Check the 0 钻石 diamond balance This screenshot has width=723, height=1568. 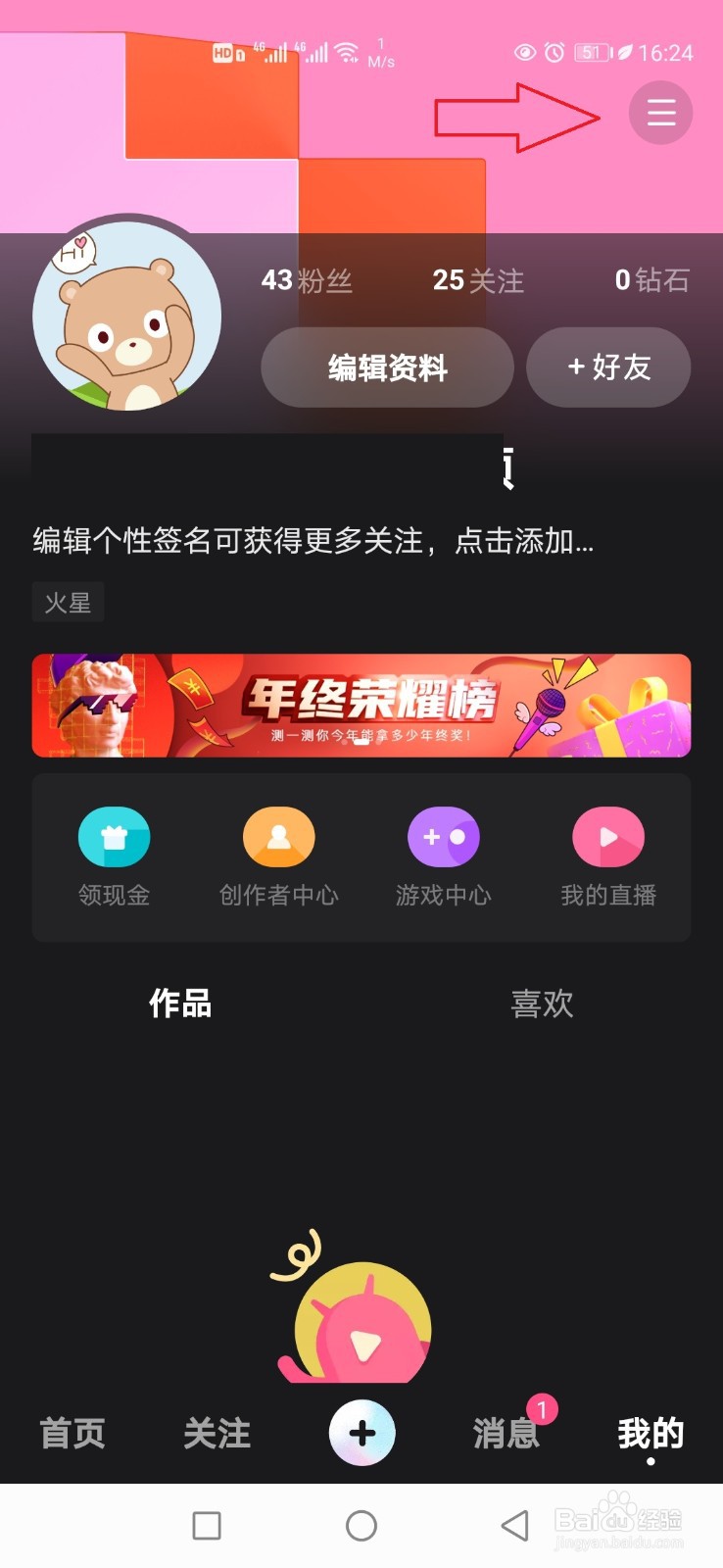pyautogui.click(x=651, y=281)
